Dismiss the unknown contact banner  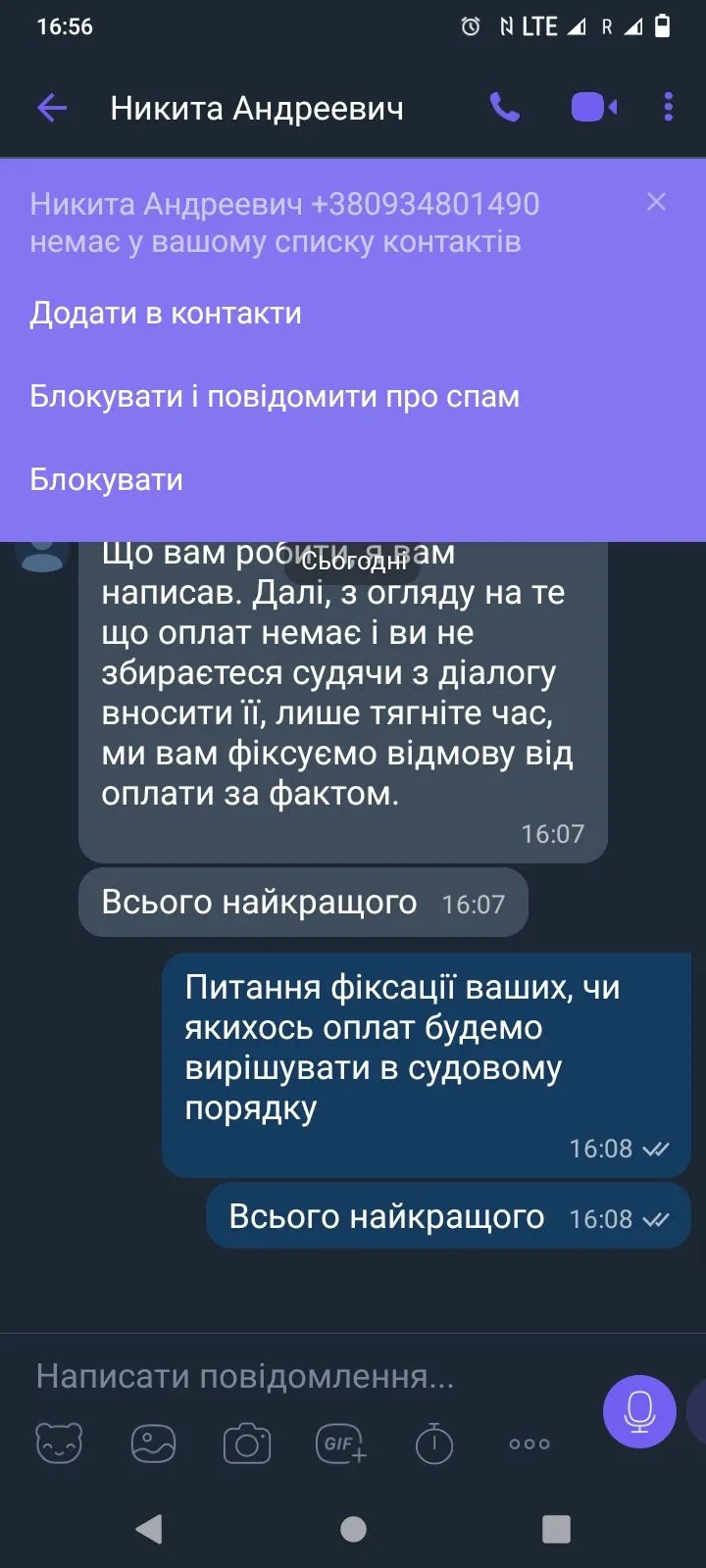(656, 202)
